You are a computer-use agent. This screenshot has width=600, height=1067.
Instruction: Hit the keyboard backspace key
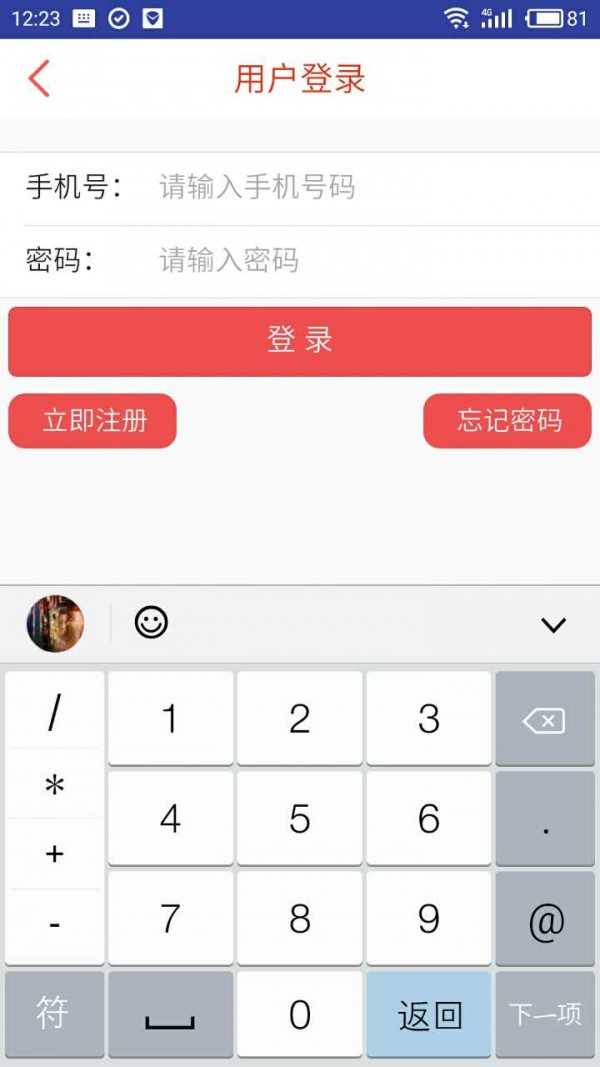(545, 719)
